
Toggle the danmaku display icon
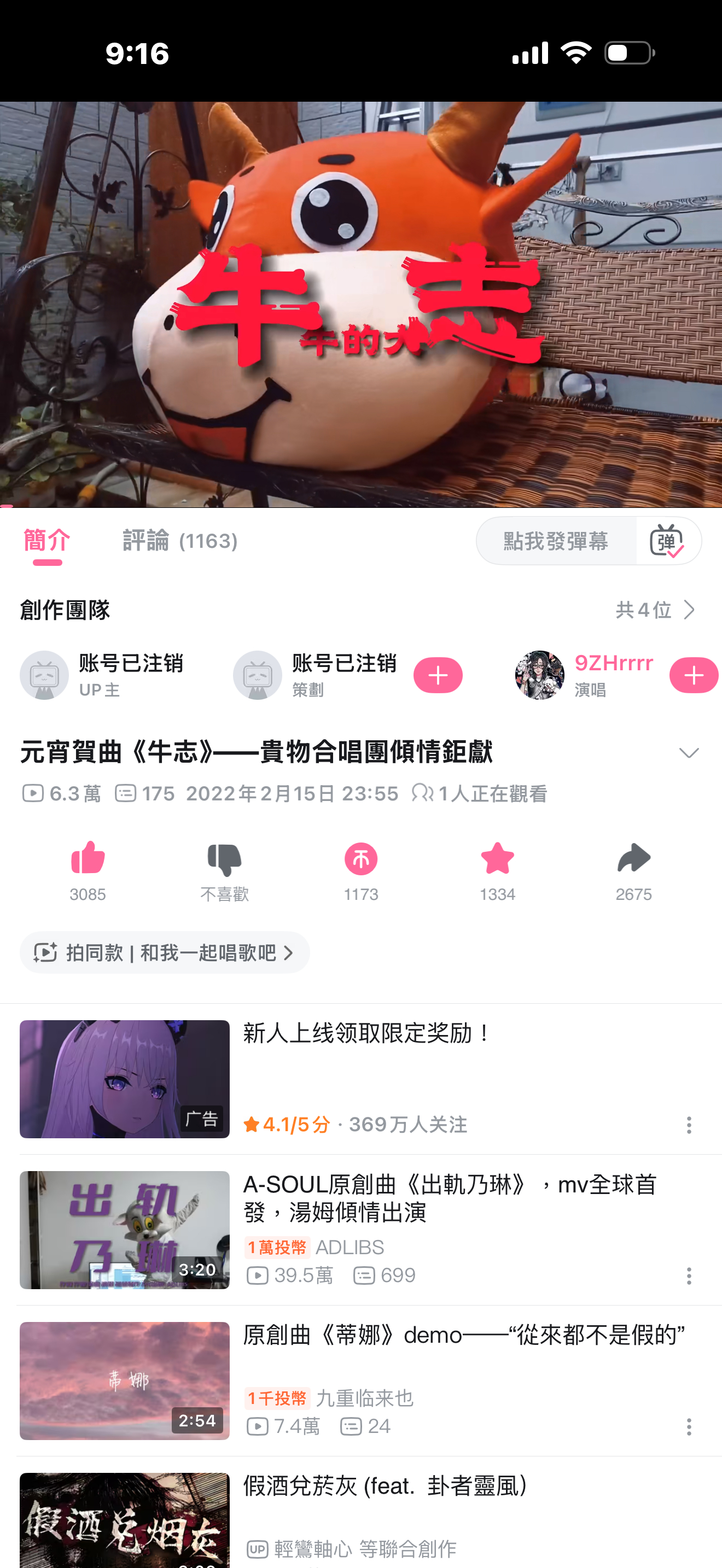(667, 541)
